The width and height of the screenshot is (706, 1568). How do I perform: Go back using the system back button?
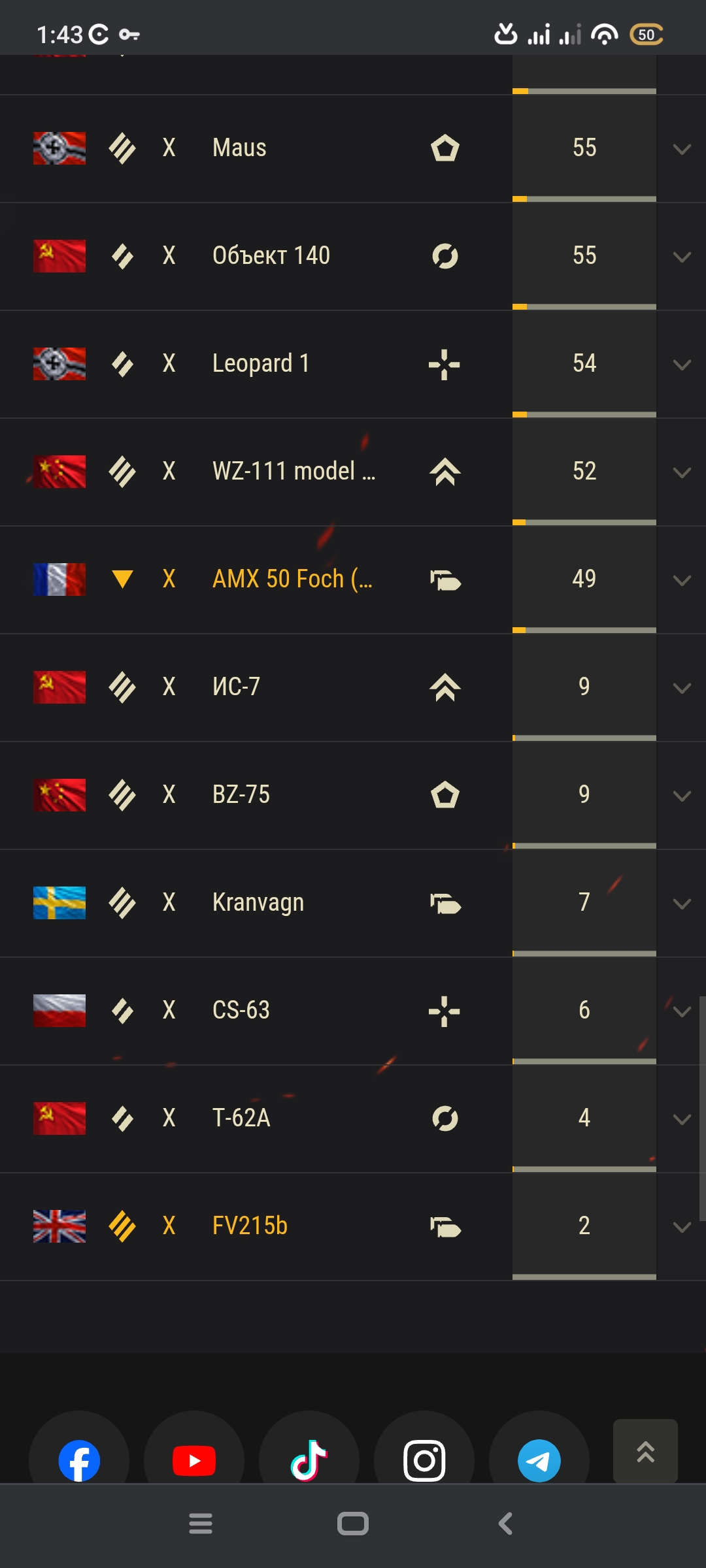[x=505, y=1524]
